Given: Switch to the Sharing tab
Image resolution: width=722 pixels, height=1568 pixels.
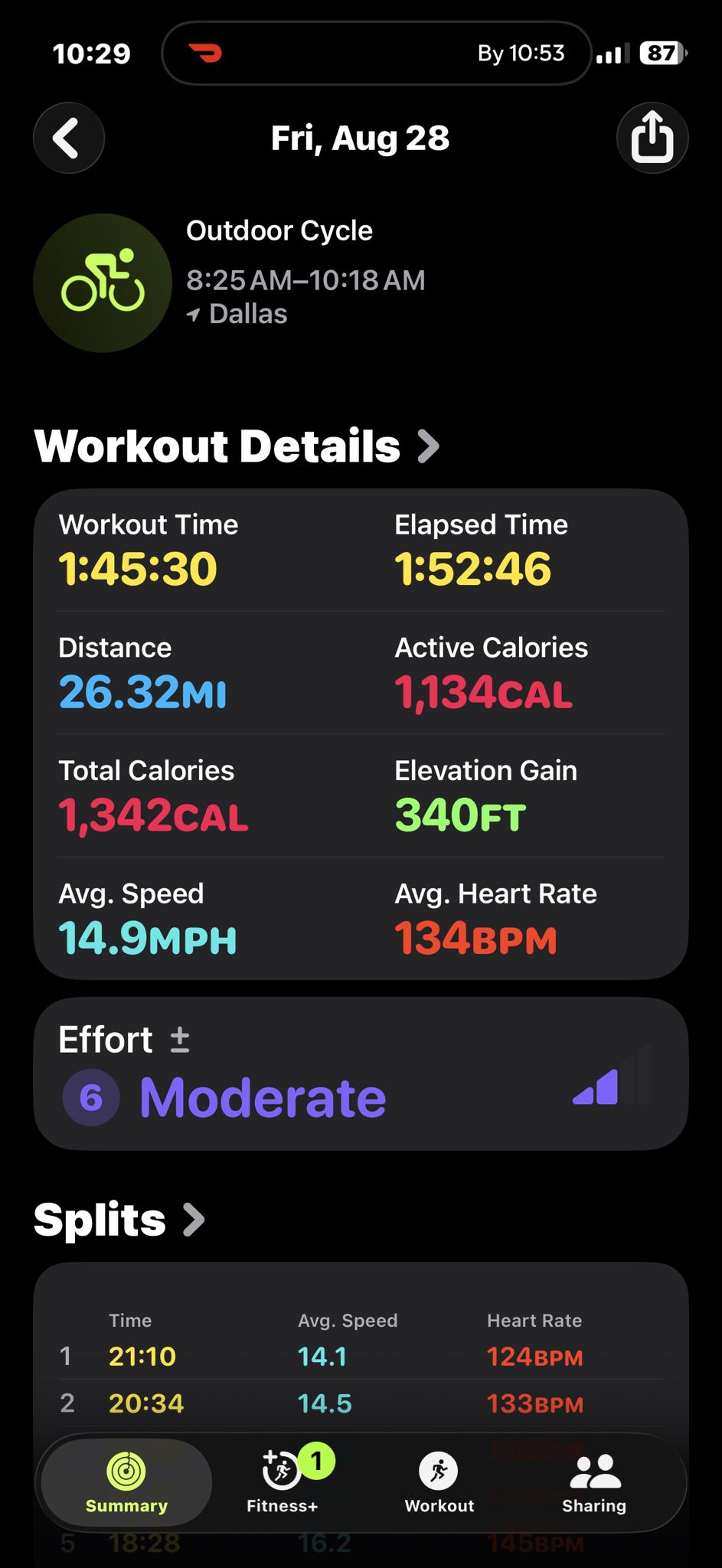Looking at the screenshot, I should pyautogui.click(x=594, y=1481).
